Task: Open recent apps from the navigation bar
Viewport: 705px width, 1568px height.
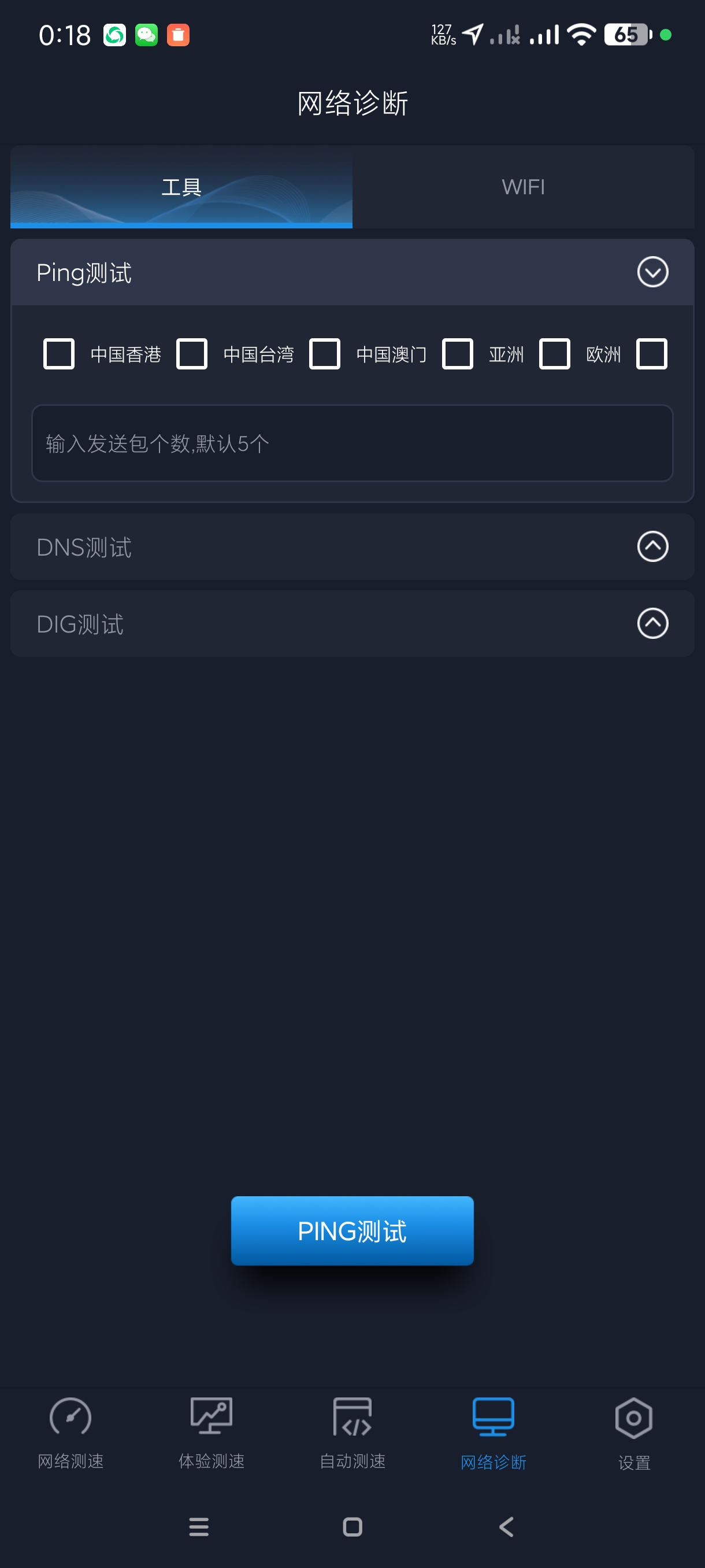Action: (x=199, y=1526)
